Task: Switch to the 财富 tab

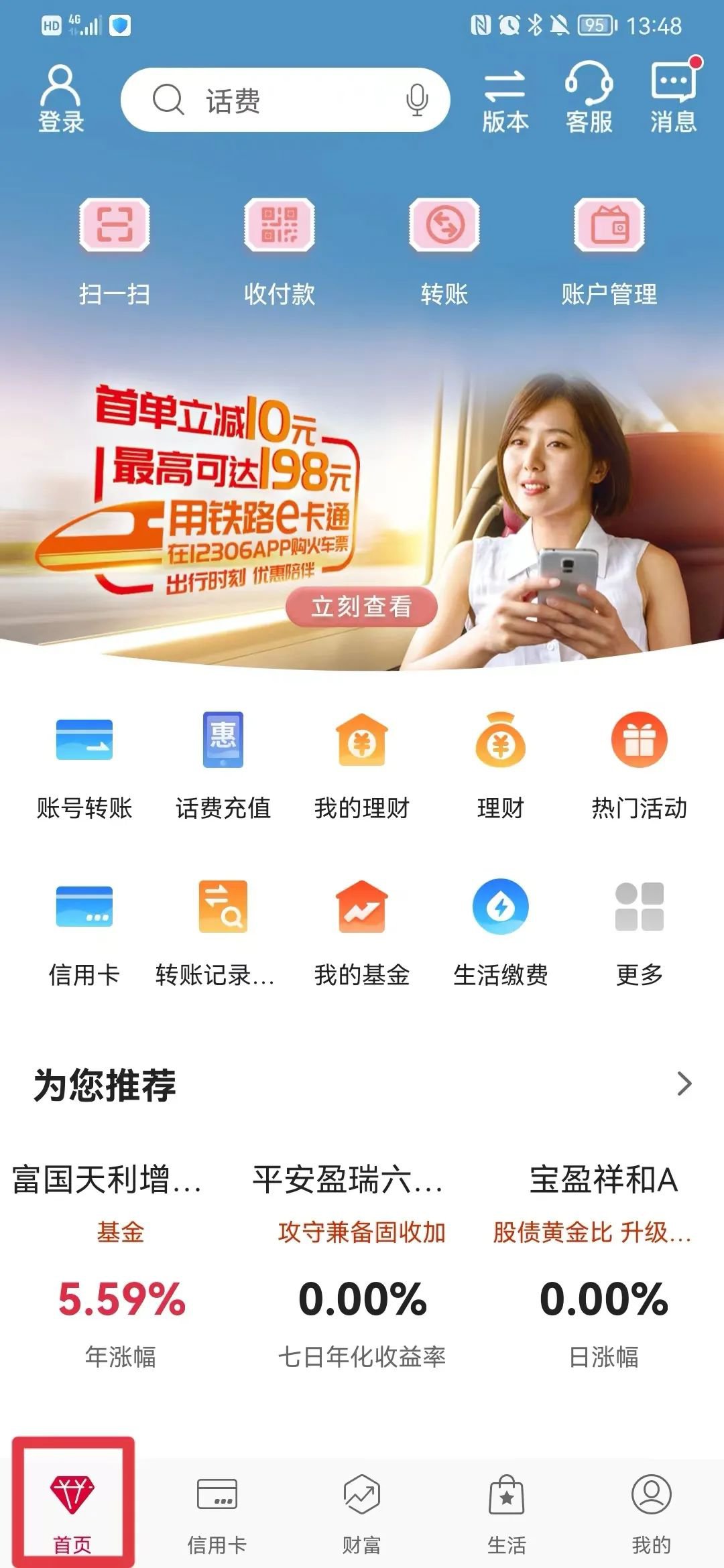Action: pyautogui.click(x=362, y=1514)
